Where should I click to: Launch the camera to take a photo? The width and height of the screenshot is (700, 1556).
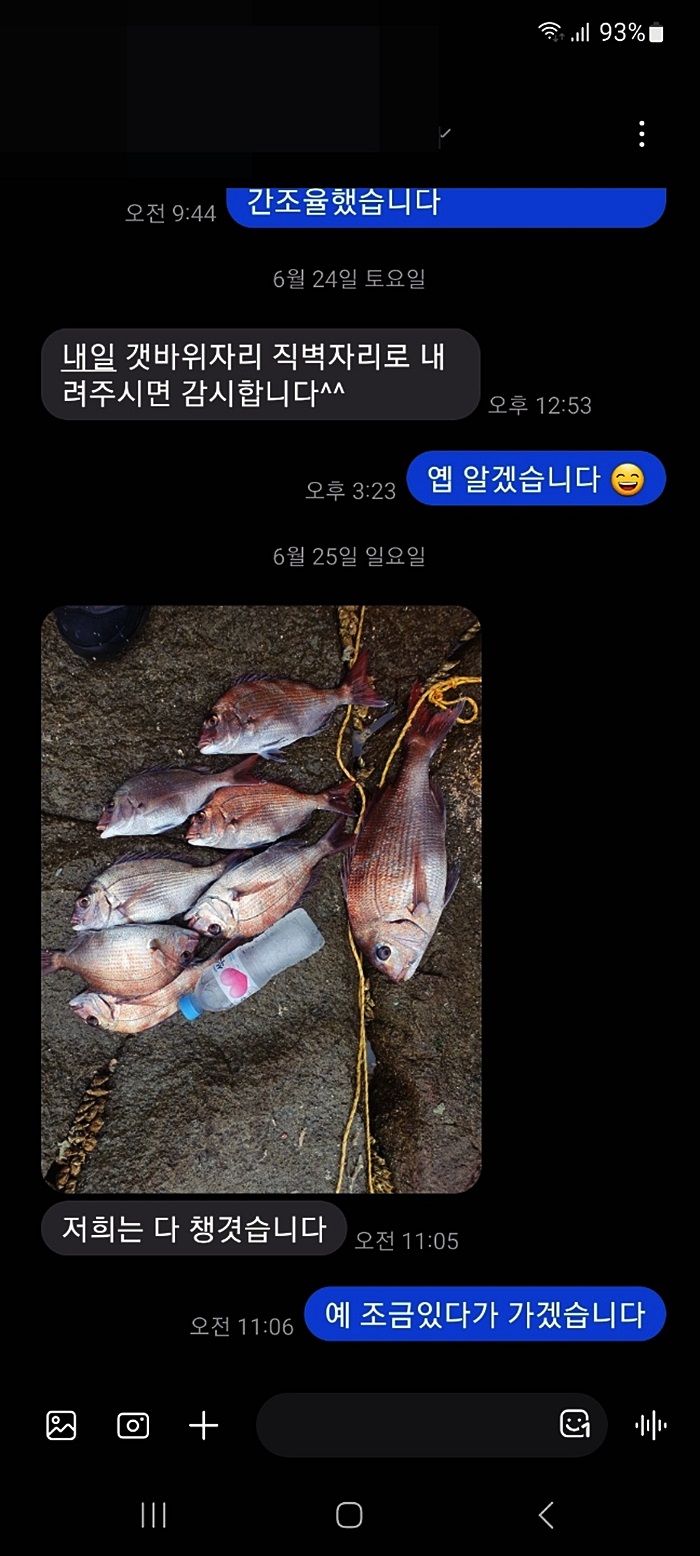tap(133, 1425)
